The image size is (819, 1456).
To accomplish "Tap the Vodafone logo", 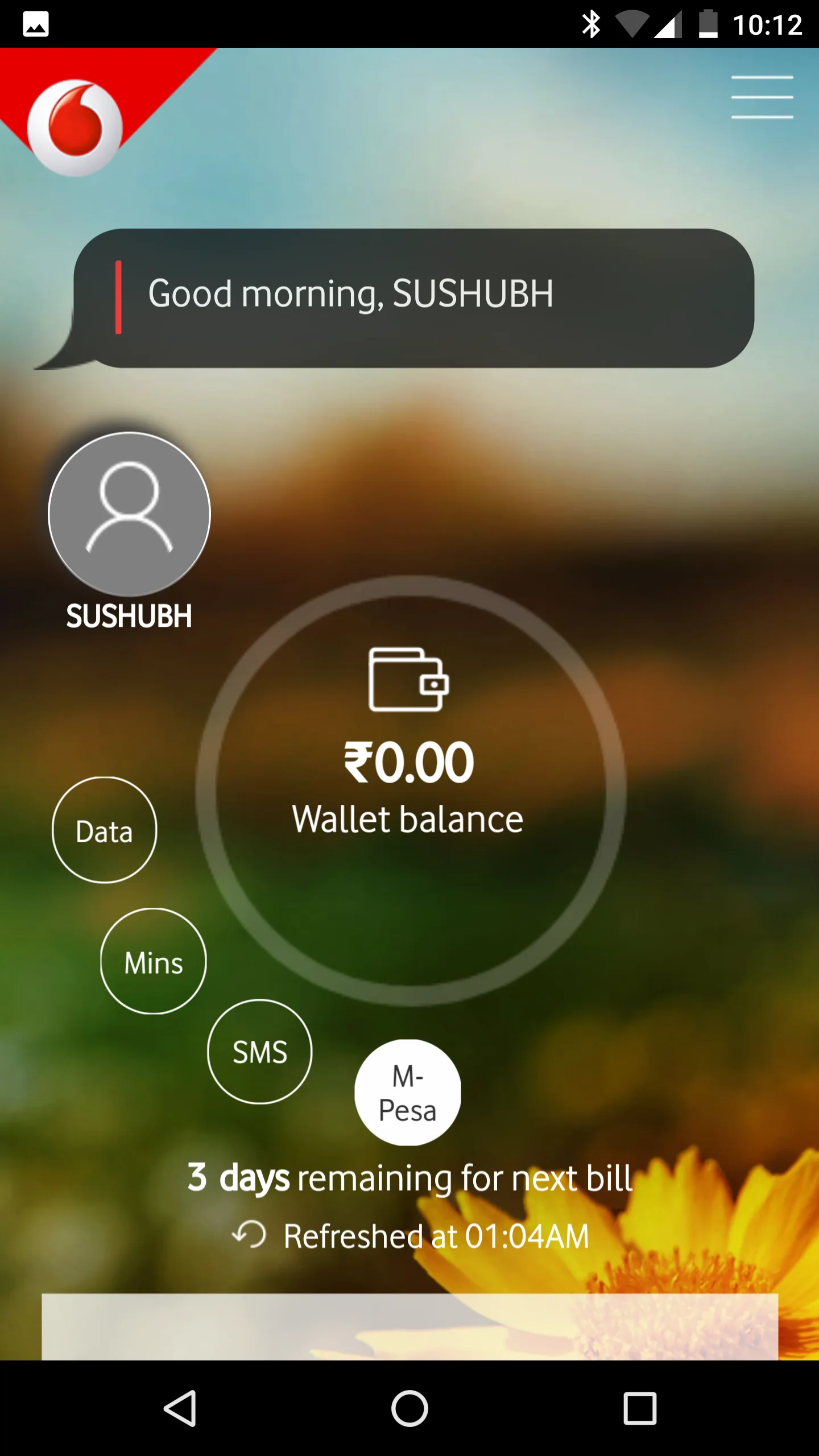I will tap(75, 127).
